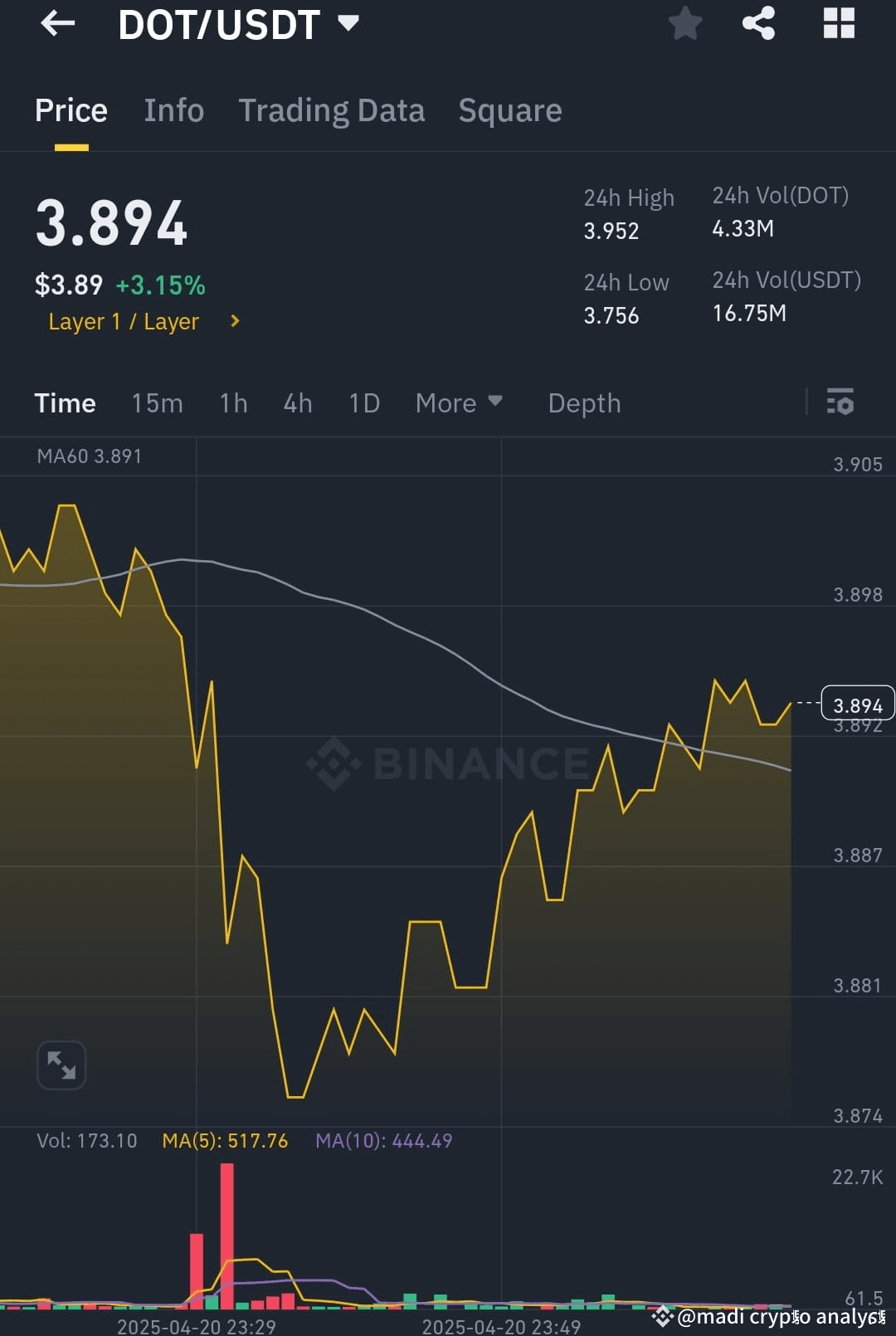Expand the More intervals dropdown
Screen dimensions: 896x1336
click(459, 402)
